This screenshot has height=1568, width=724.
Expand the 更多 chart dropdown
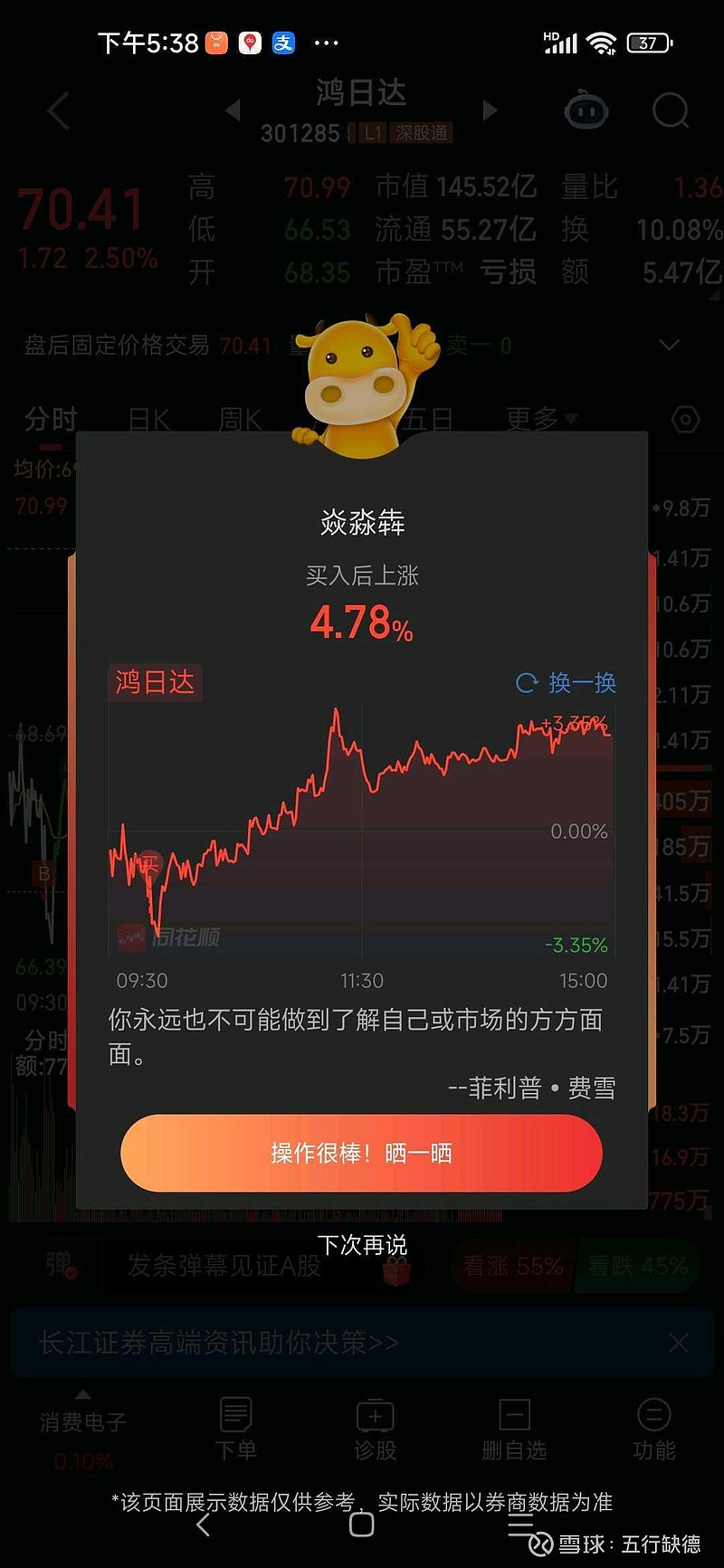(540, 419)
